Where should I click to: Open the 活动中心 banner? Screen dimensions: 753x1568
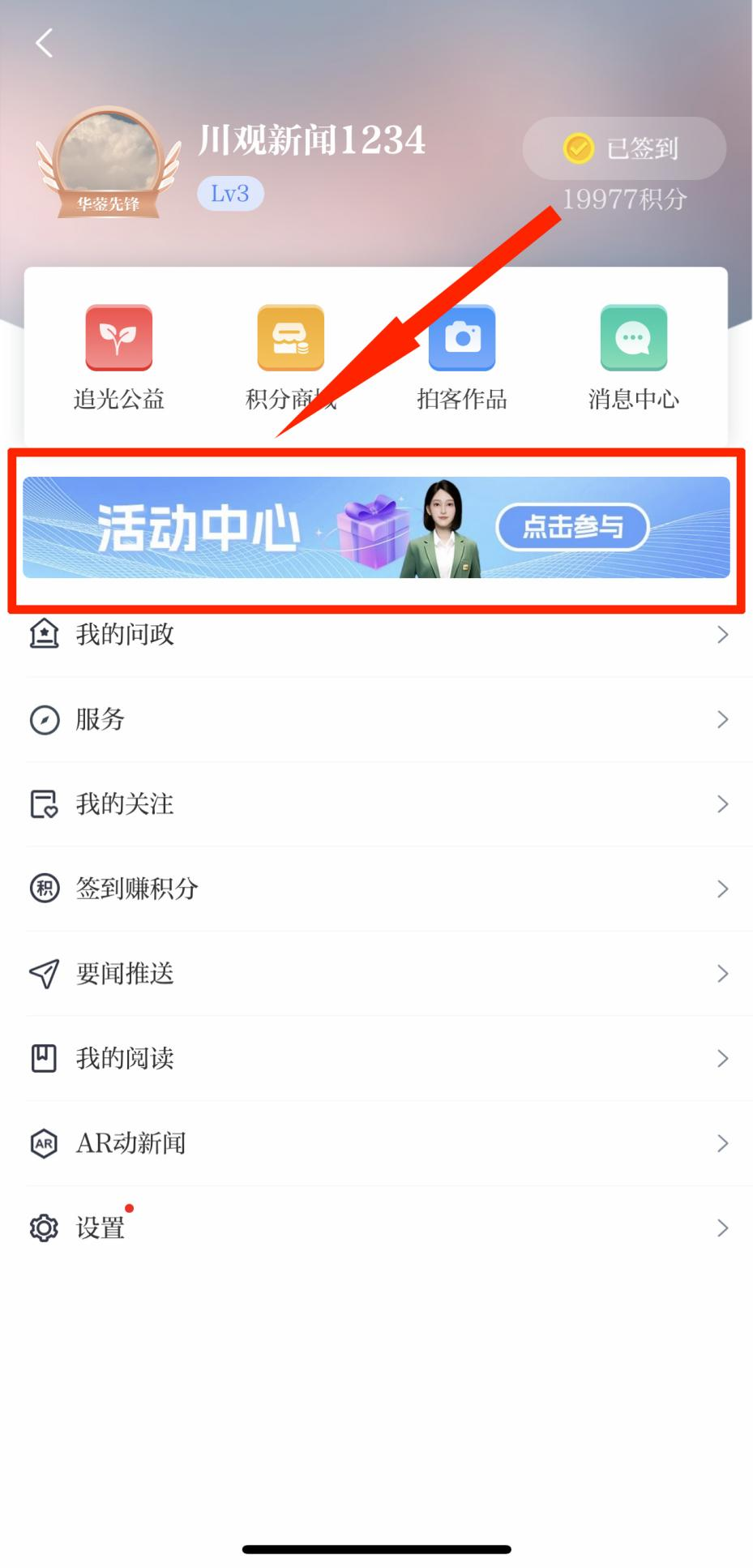coord(376,527)
